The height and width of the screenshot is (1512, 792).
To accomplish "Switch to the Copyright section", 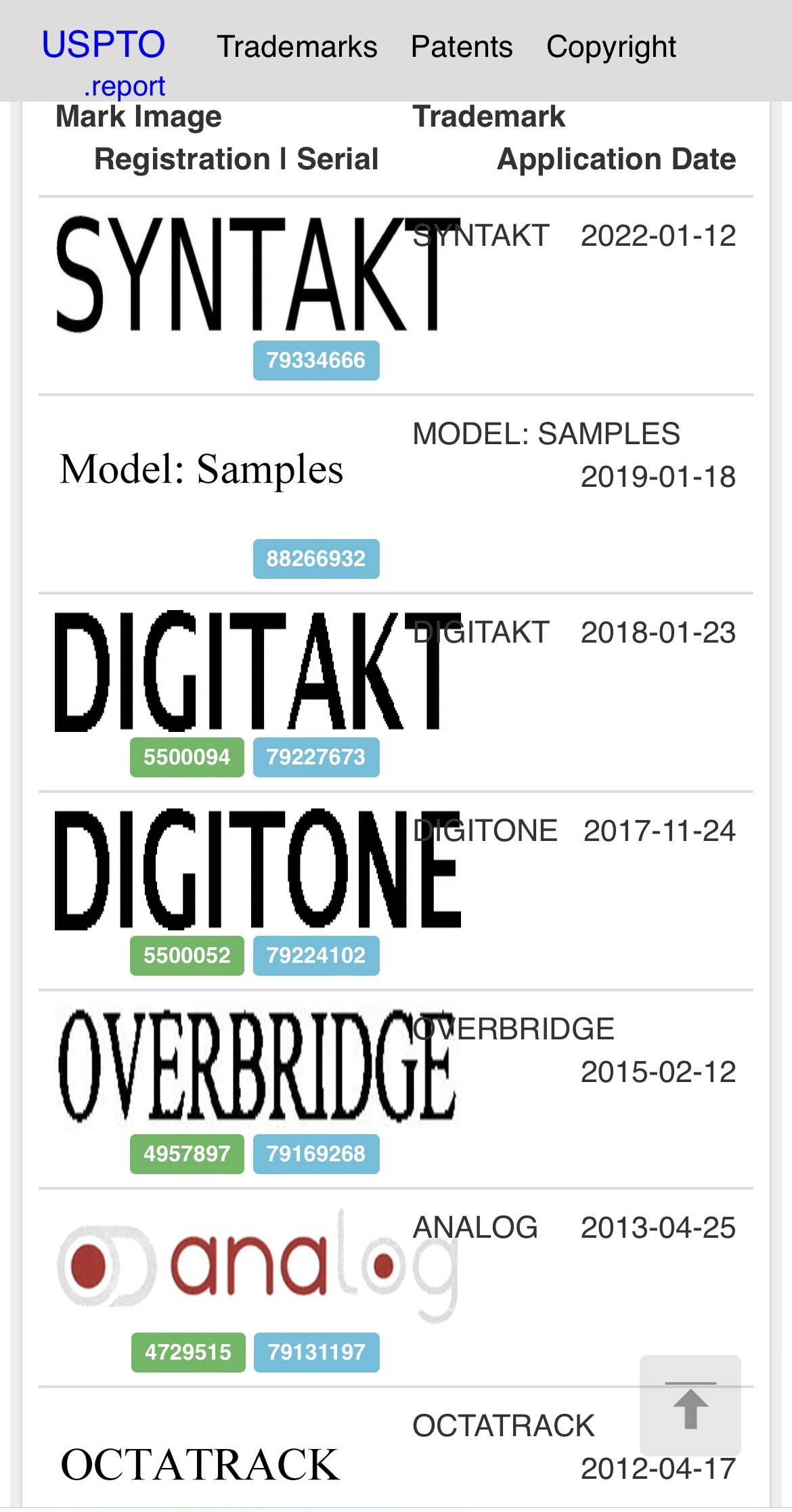I will pos(611,47).
